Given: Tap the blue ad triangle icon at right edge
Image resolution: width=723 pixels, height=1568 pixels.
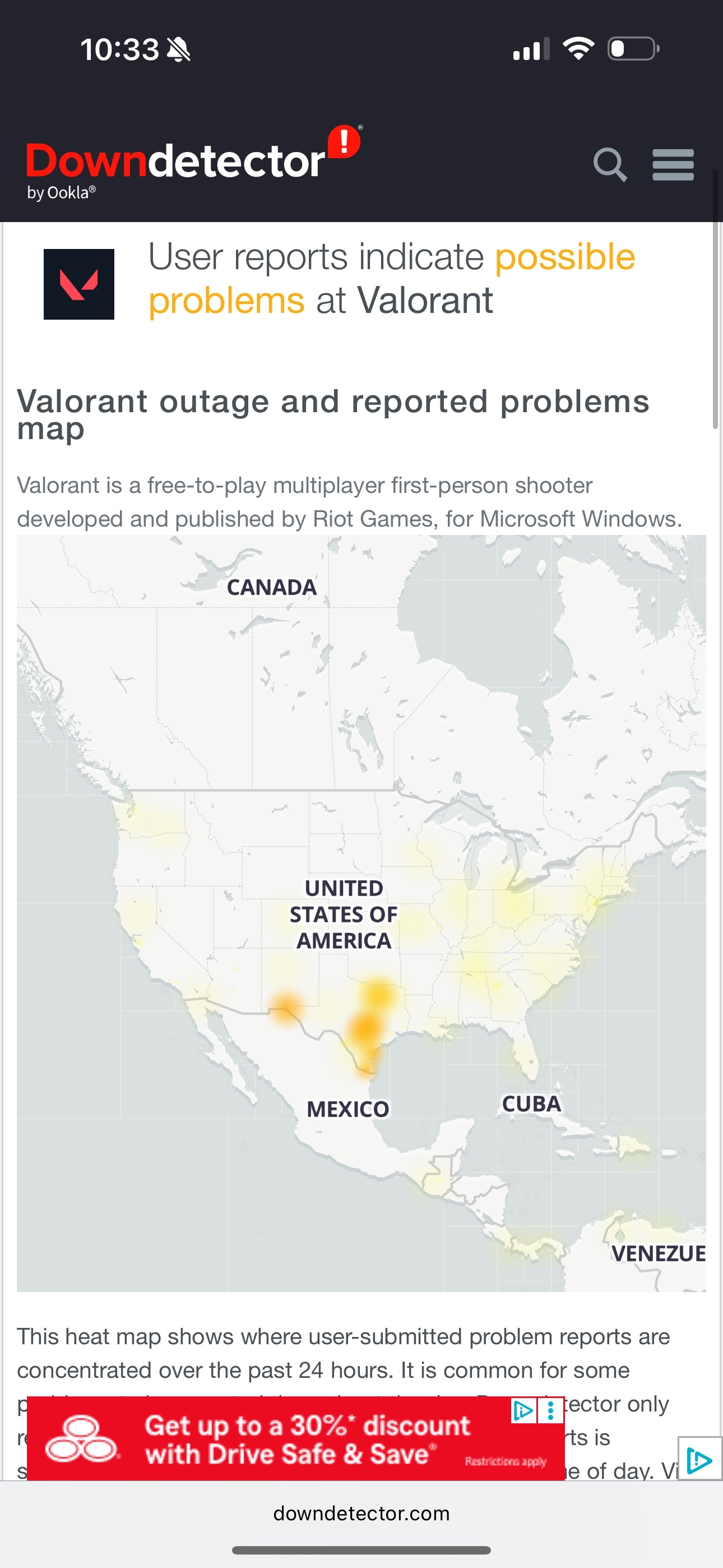Looking at the screenshot, I should point(700,1460).
